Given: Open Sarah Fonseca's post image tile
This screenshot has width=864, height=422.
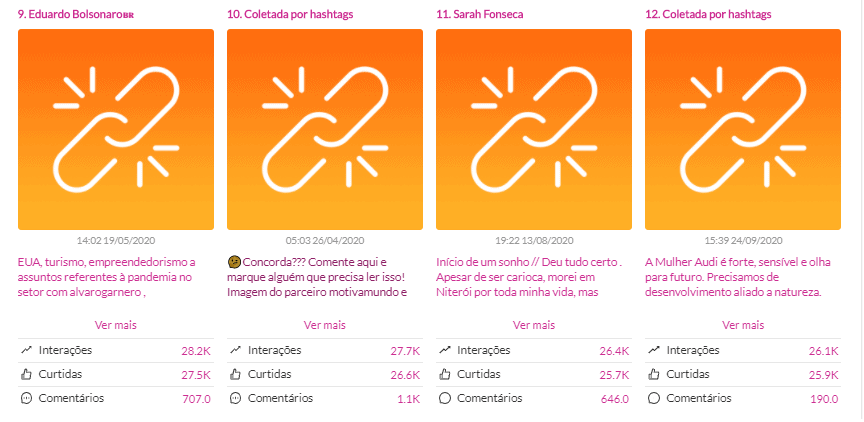Looking at the screenshot, I should (534, 130).
